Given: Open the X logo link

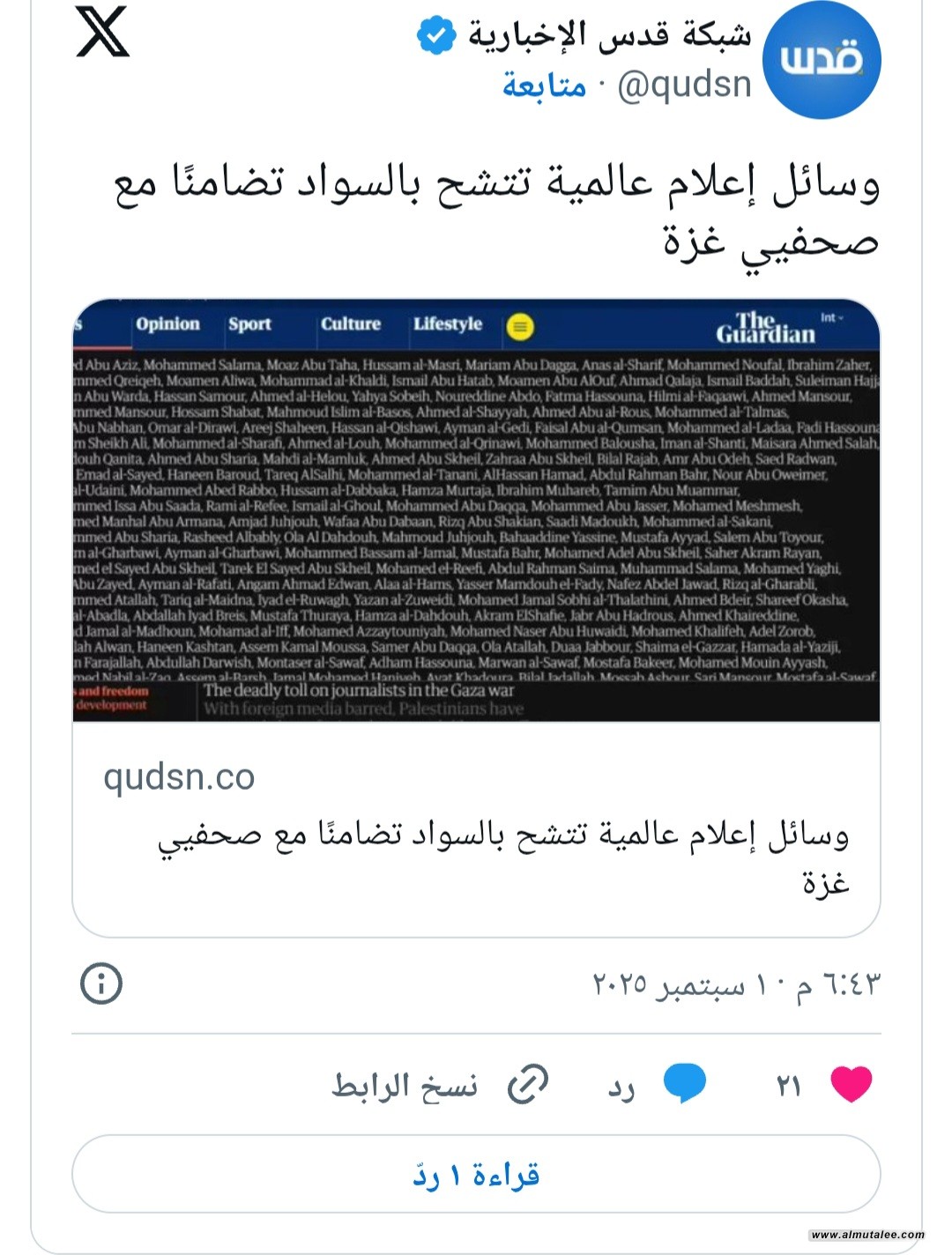Looking at the screenshot, I should point(102,33).
